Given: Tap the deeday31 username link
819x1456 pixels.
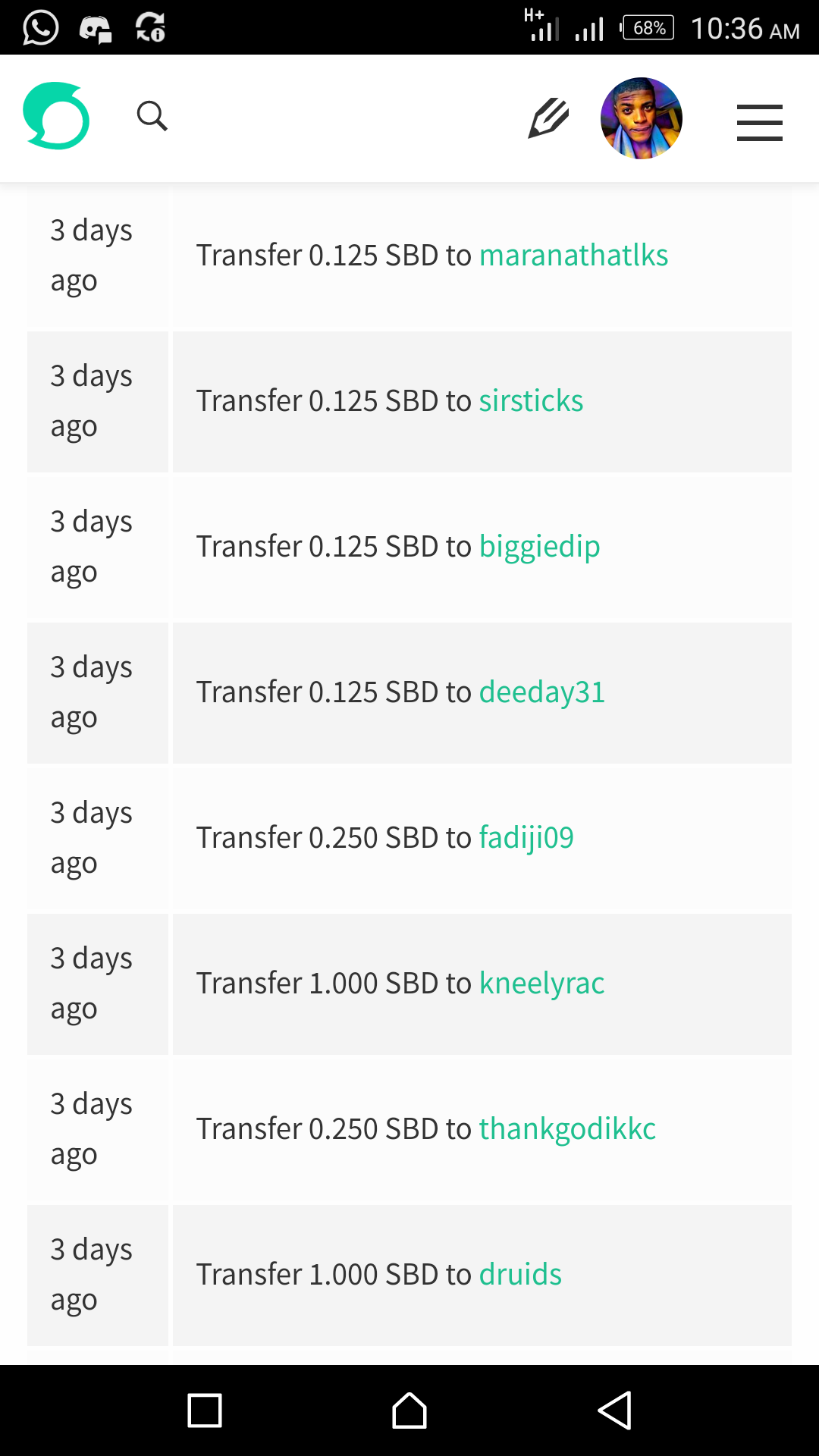Looking at the screenshot, I should pyautogui.click(x=541, y=692).
